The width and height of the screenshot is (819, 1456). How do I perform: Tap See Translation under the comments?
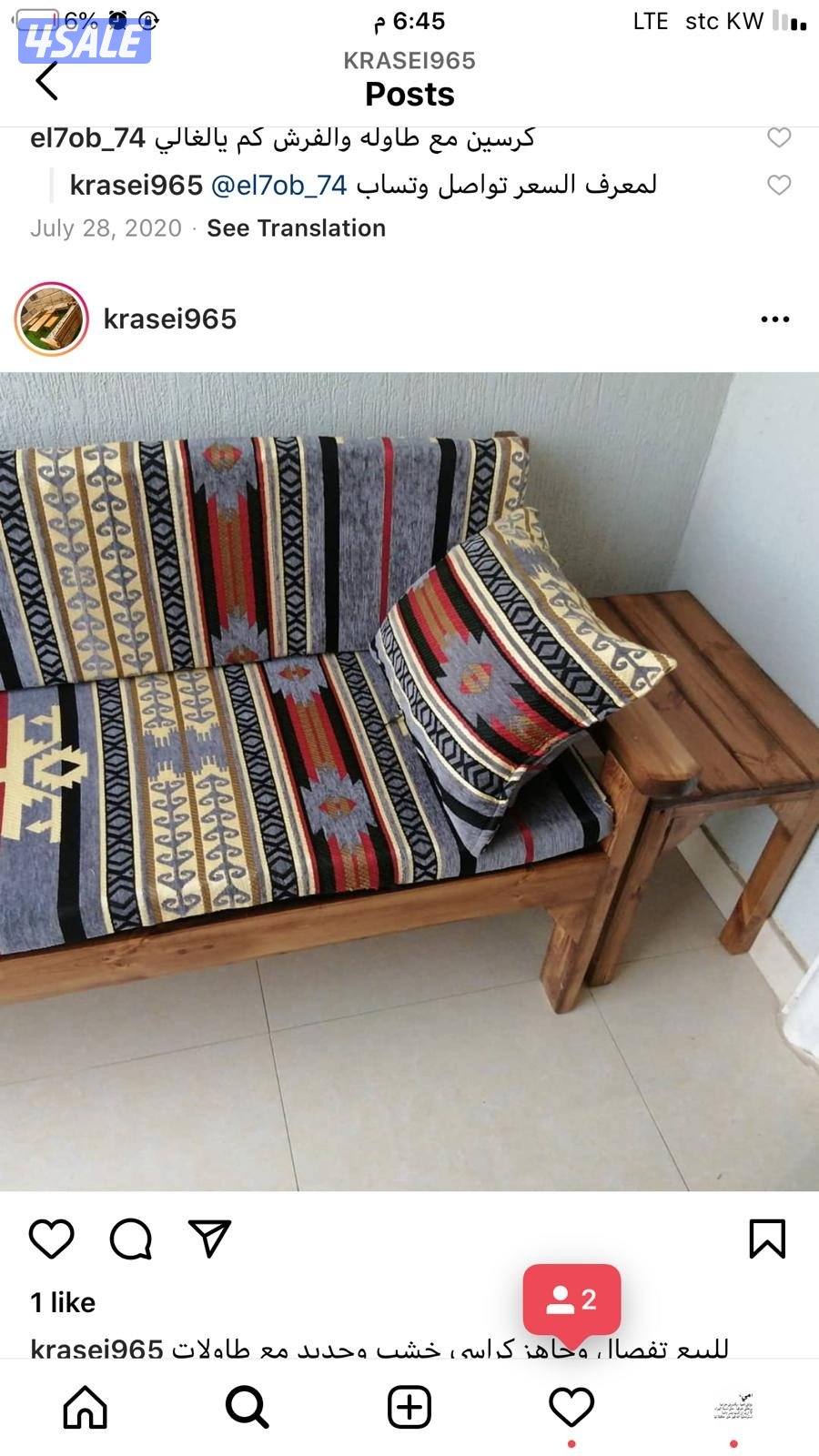(296, 228)
